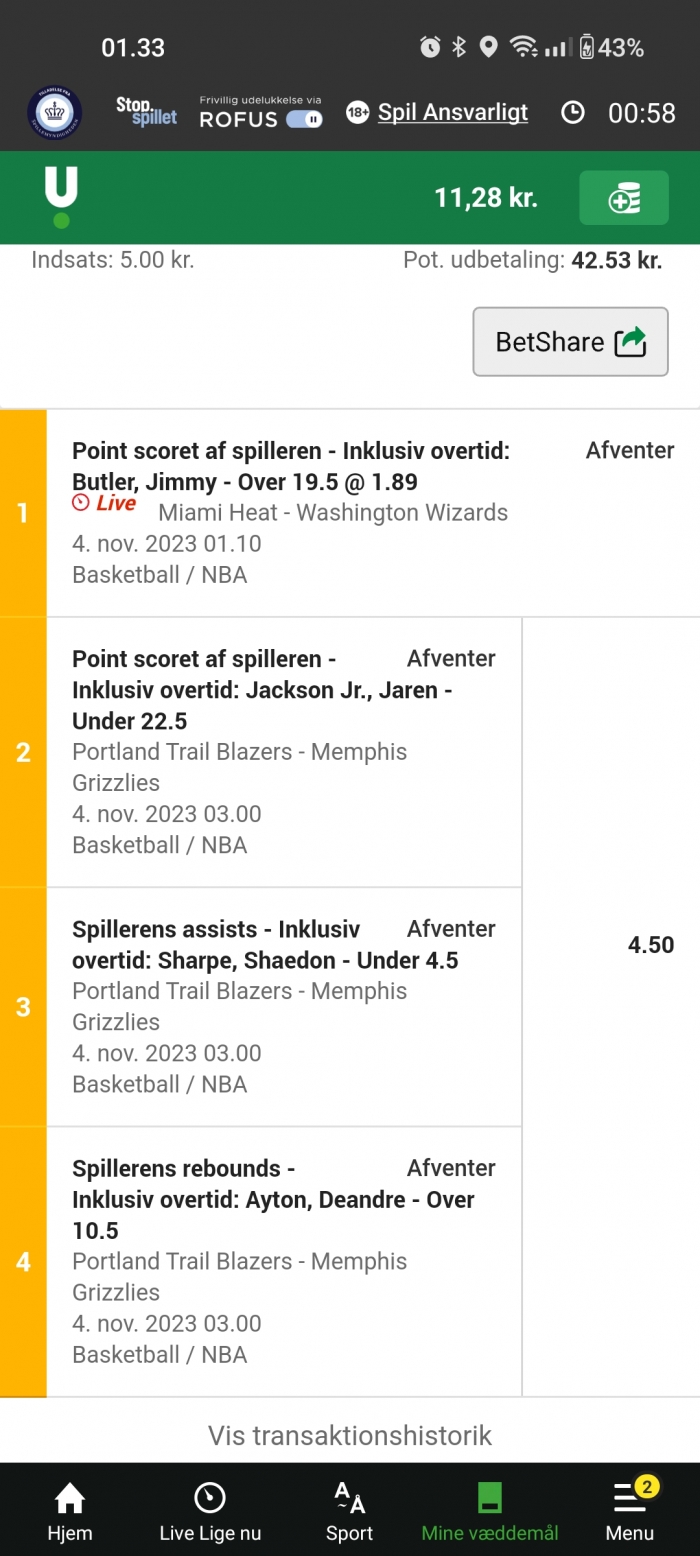The width and height of the screenshot is (700, 1556).
Task: Open the Spil Ansvarligt link
Action: (452, 113)
